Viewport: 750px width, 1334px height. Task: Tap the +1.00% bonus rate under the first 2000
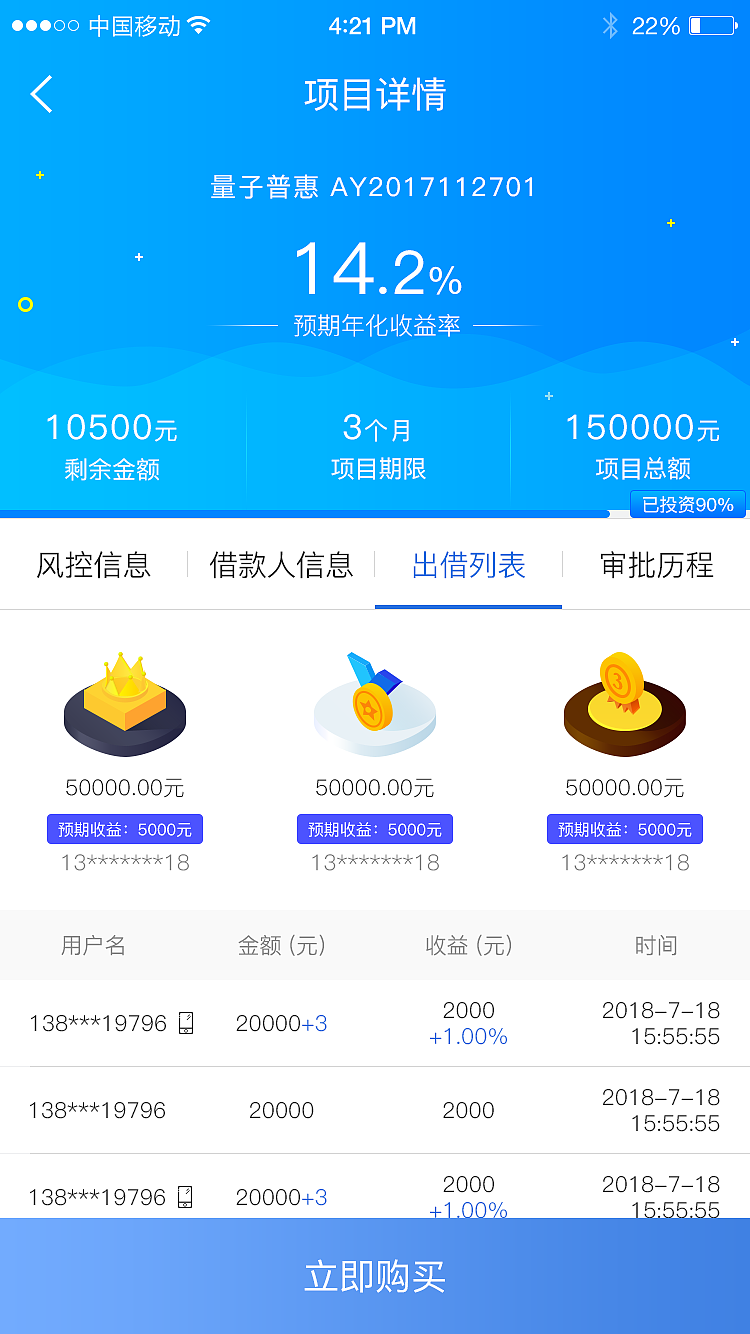468,1037
